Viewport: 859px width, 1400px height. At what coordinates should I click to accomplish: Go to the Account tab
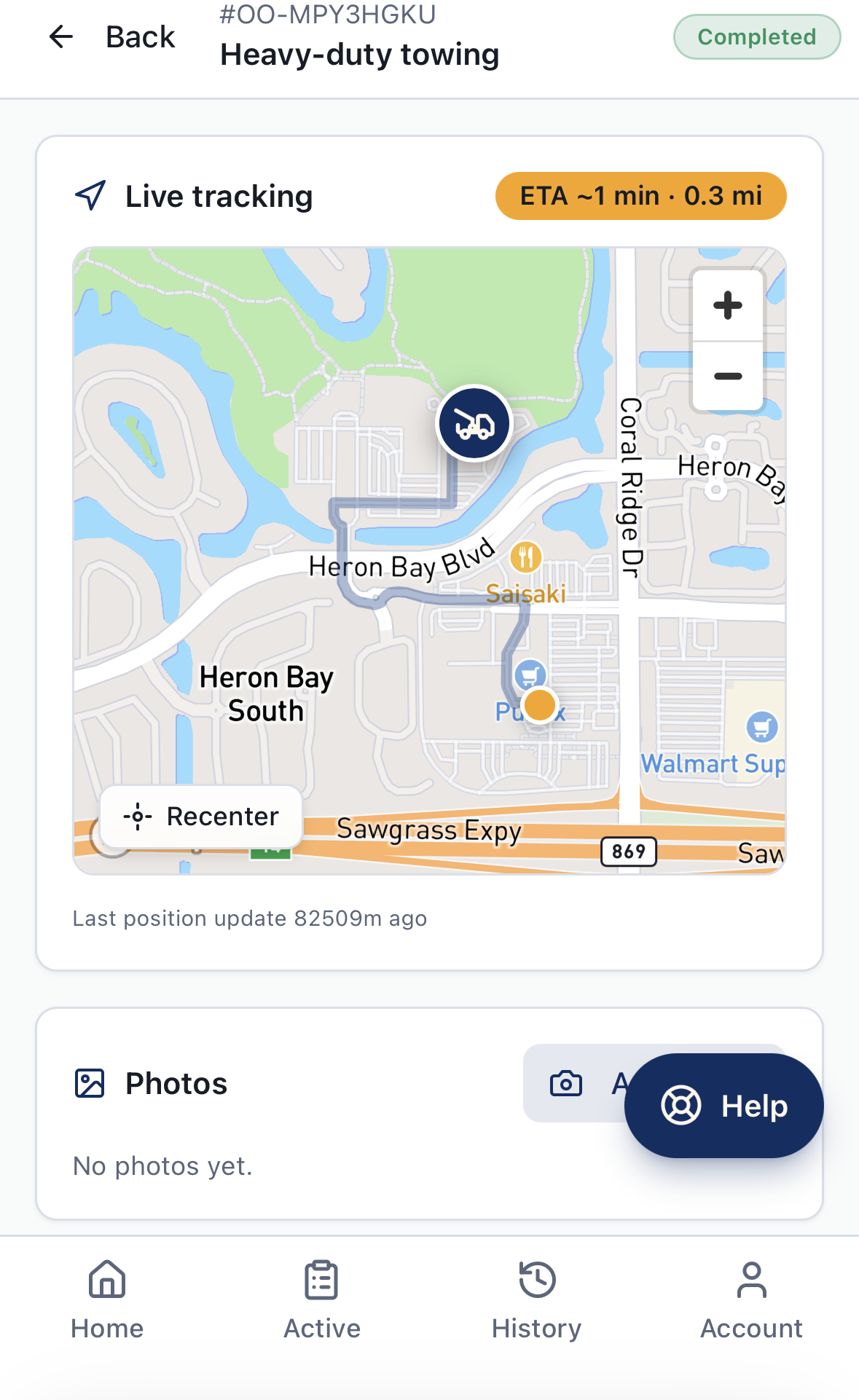(x=751, y=1300)
